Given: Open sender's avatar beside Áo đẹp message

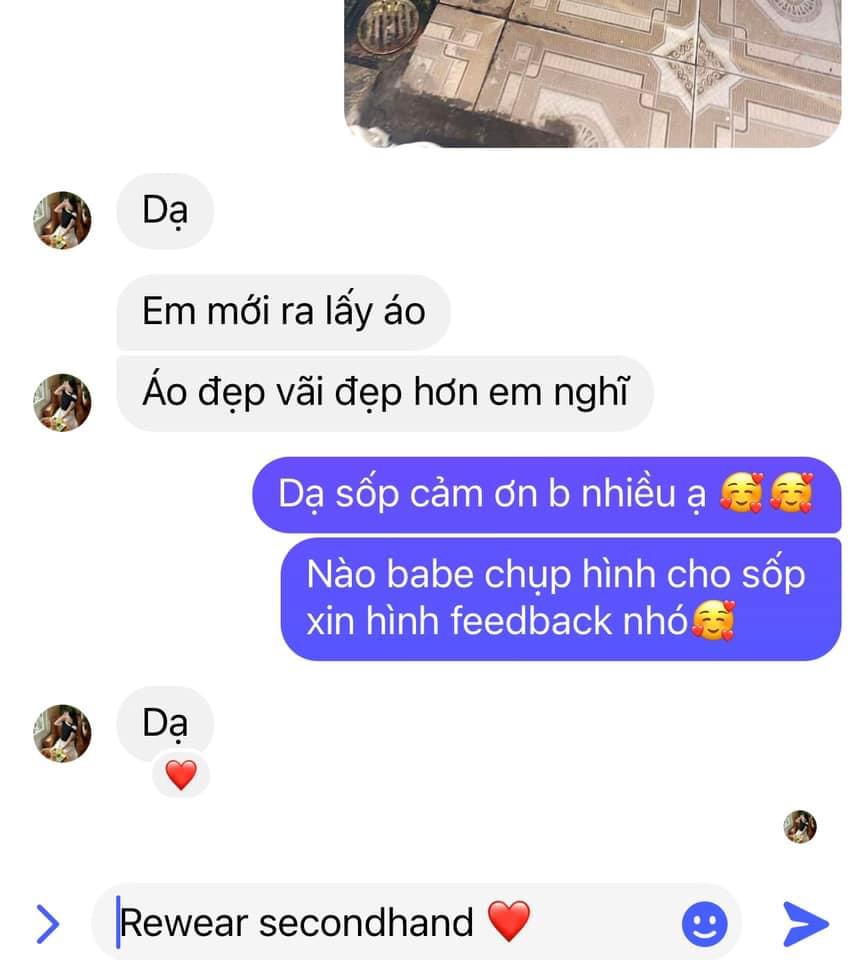Looking at the screenshot, I should pyautogui.click(x=63, y=402).
